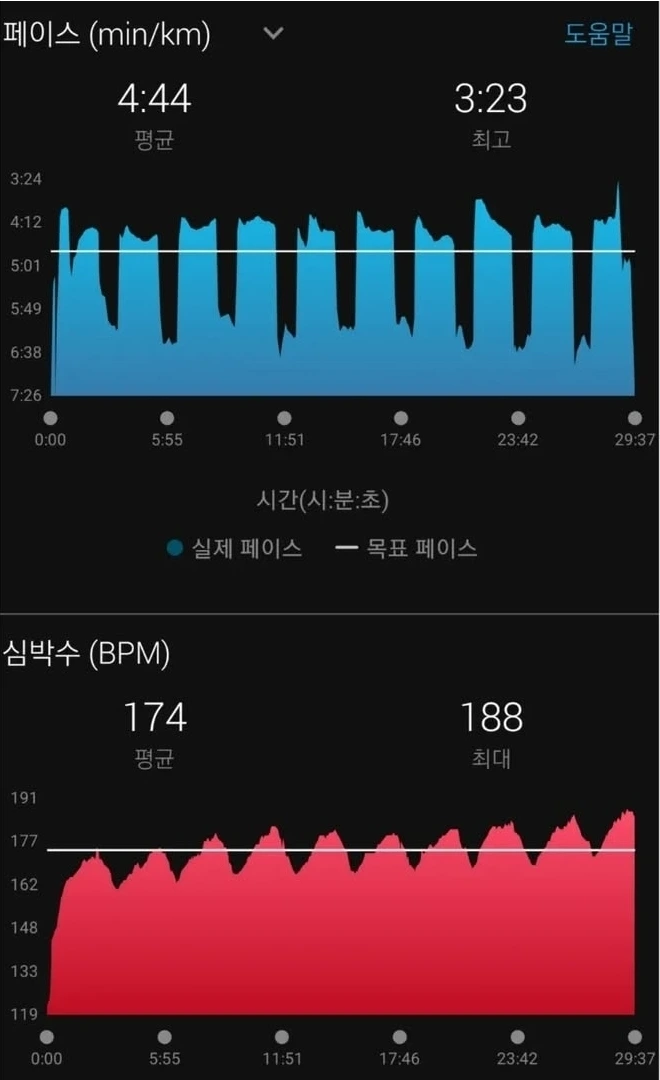Expand the 페이스 (min/km) chart dropdown

click(273, 34)
